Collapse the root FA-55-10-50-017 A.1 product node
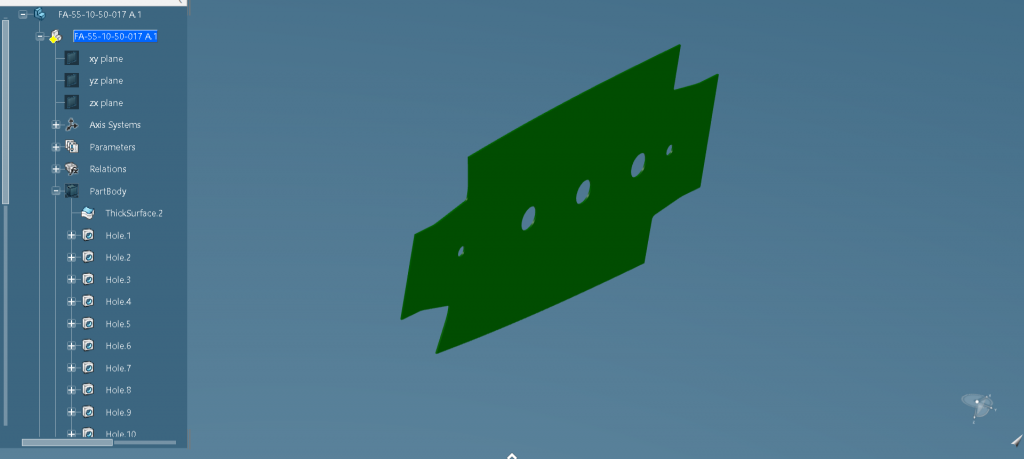The image size is (1024, 459). point(23,14)
